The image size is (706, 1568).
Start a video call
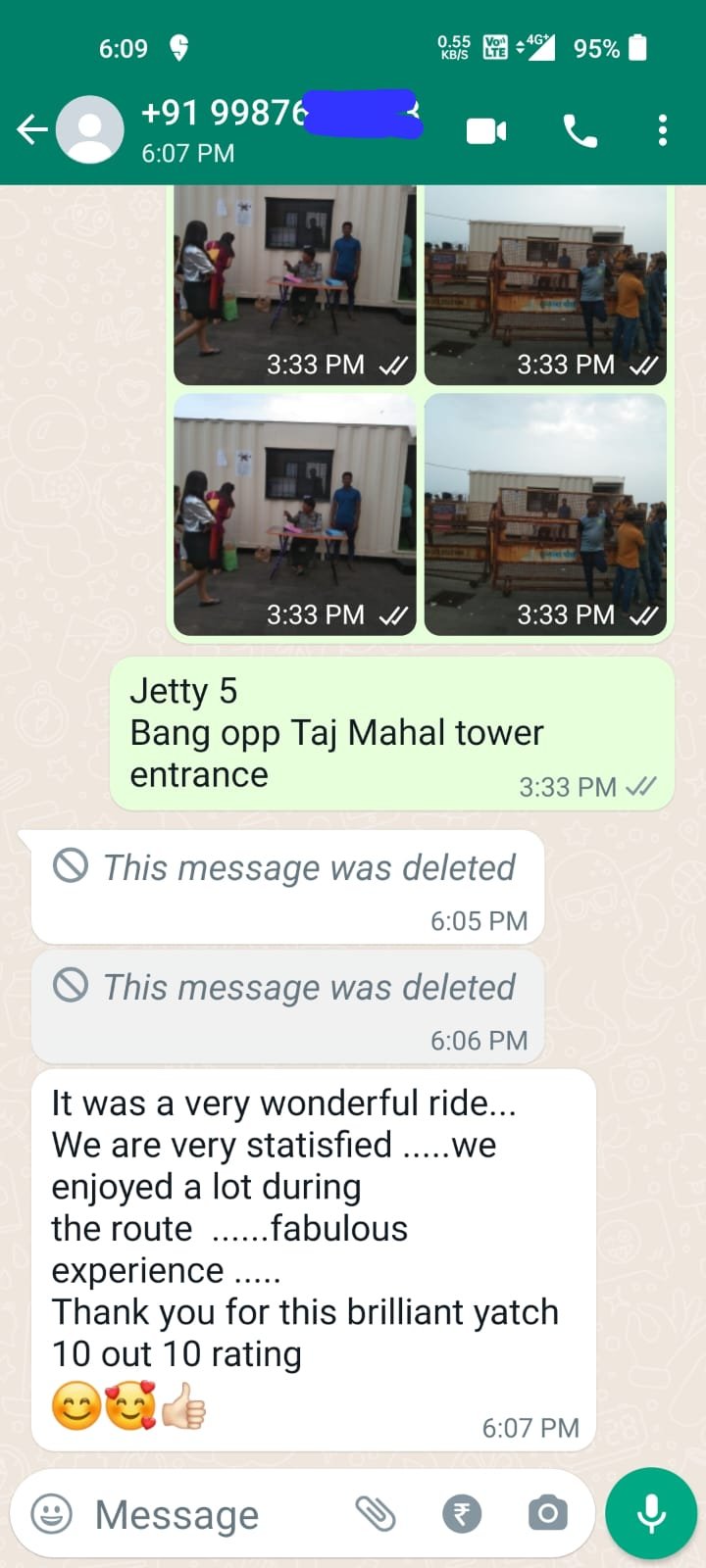pos(486,130)
